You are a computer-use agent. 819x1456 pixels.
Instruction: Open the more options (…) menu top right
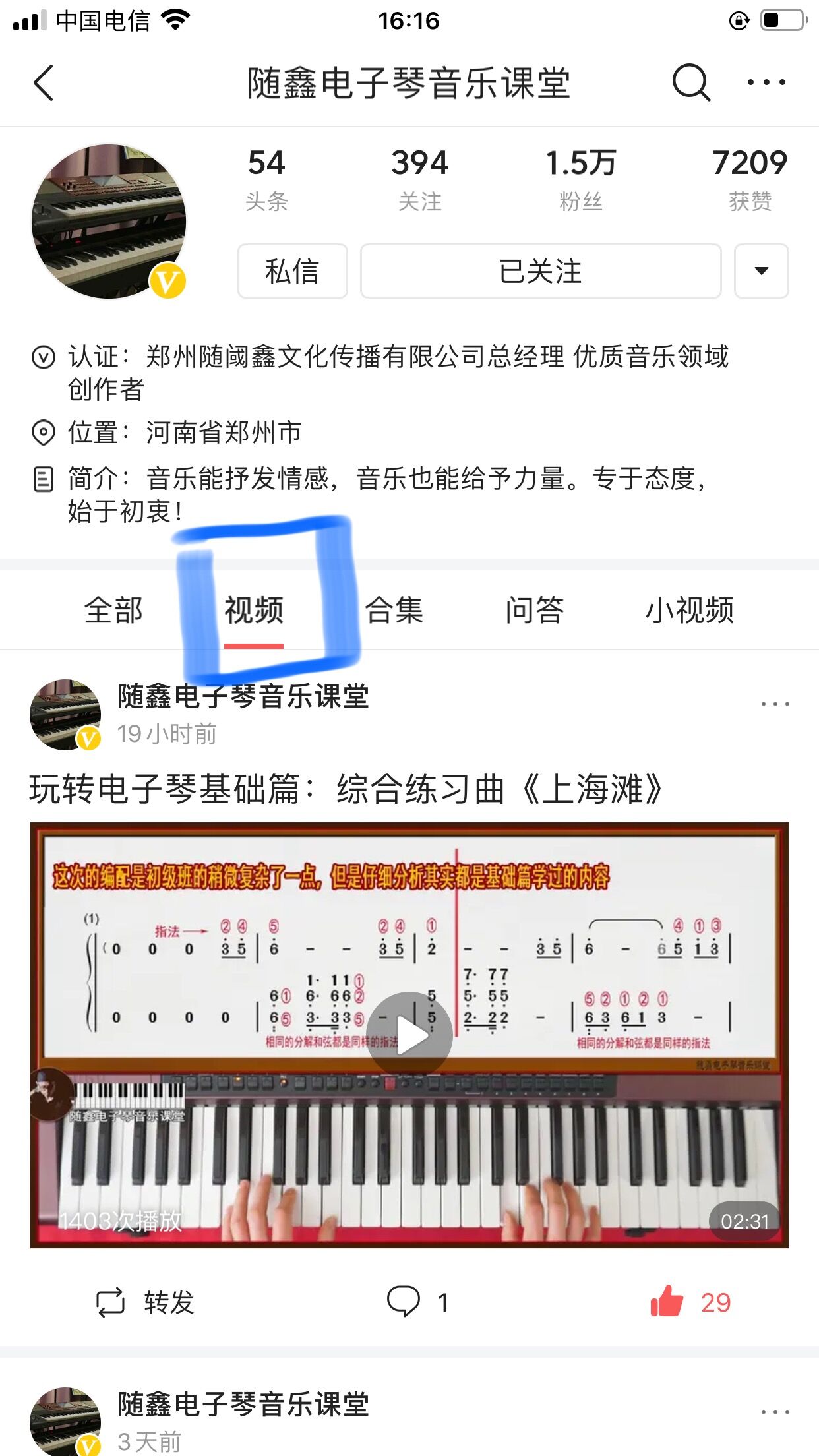pos(767,82)
